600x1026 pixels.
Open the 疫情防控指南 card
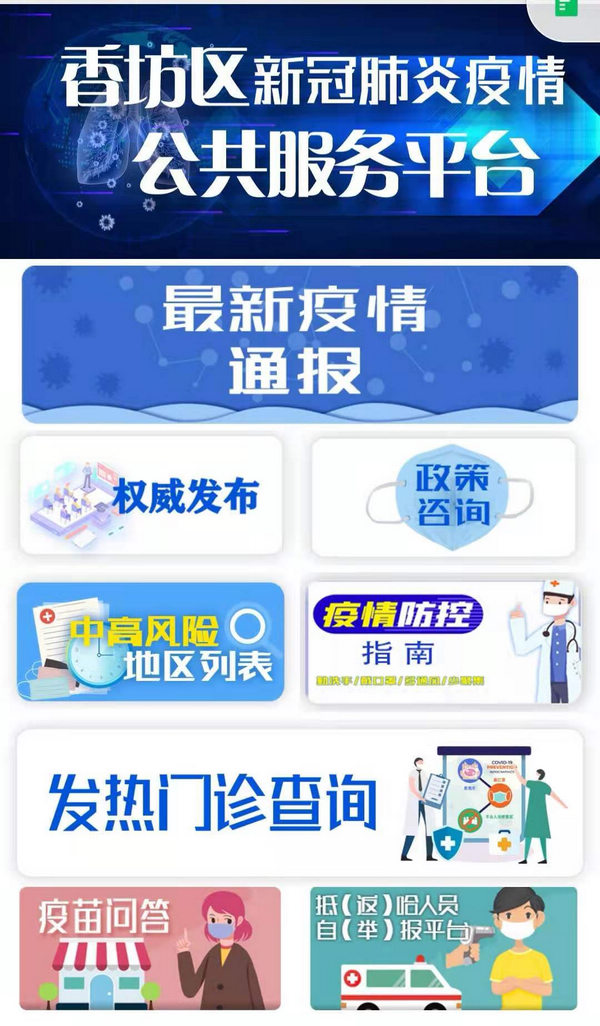[x=444, y=642]
